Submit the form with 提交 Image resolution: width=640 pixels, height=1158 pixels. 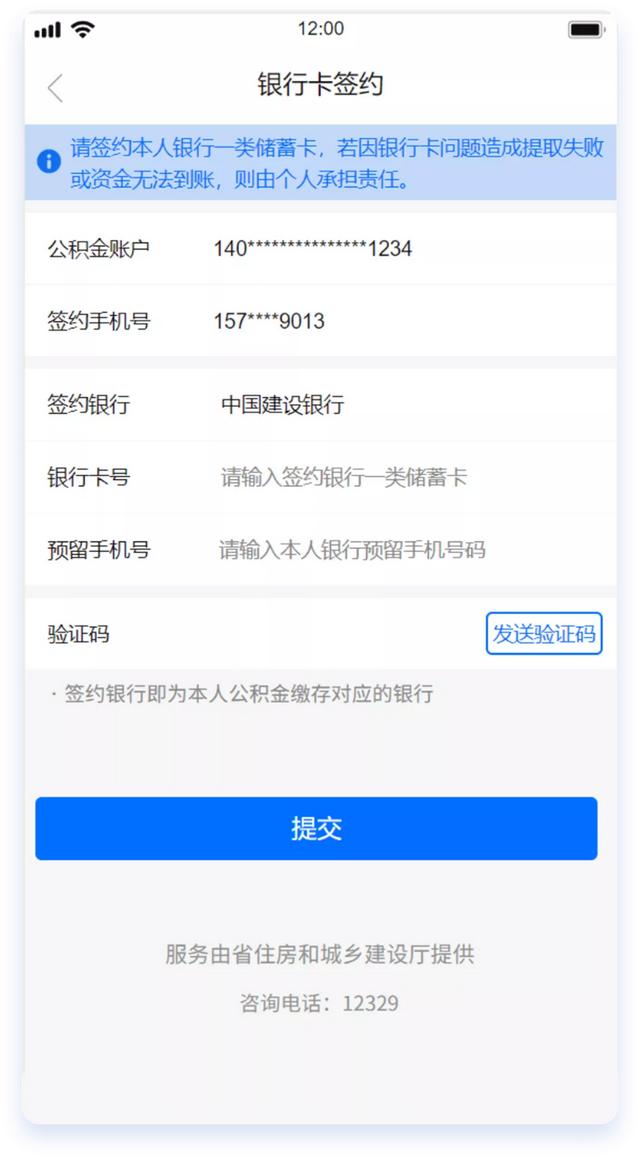[316, 828]
